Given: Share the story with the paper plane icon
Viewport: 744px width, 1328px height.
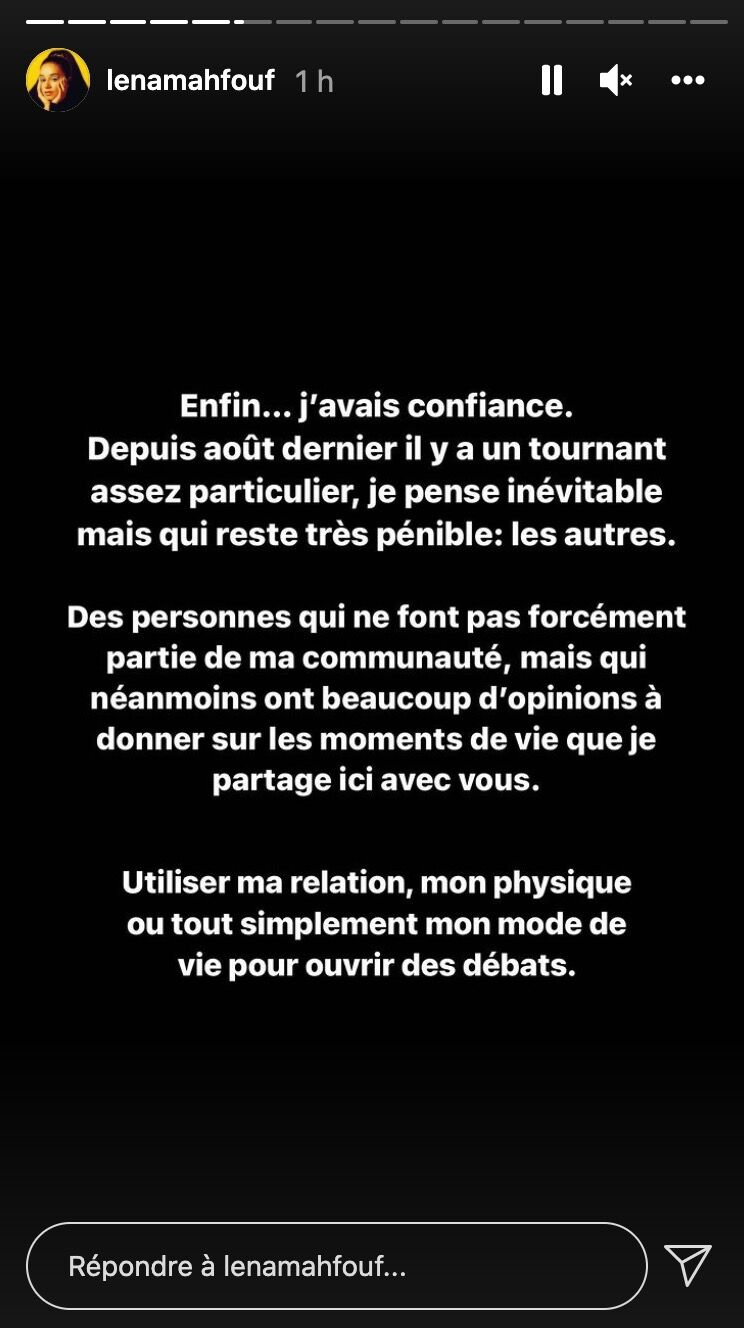Looking at the screenshot, I should tap(688, 1265).
